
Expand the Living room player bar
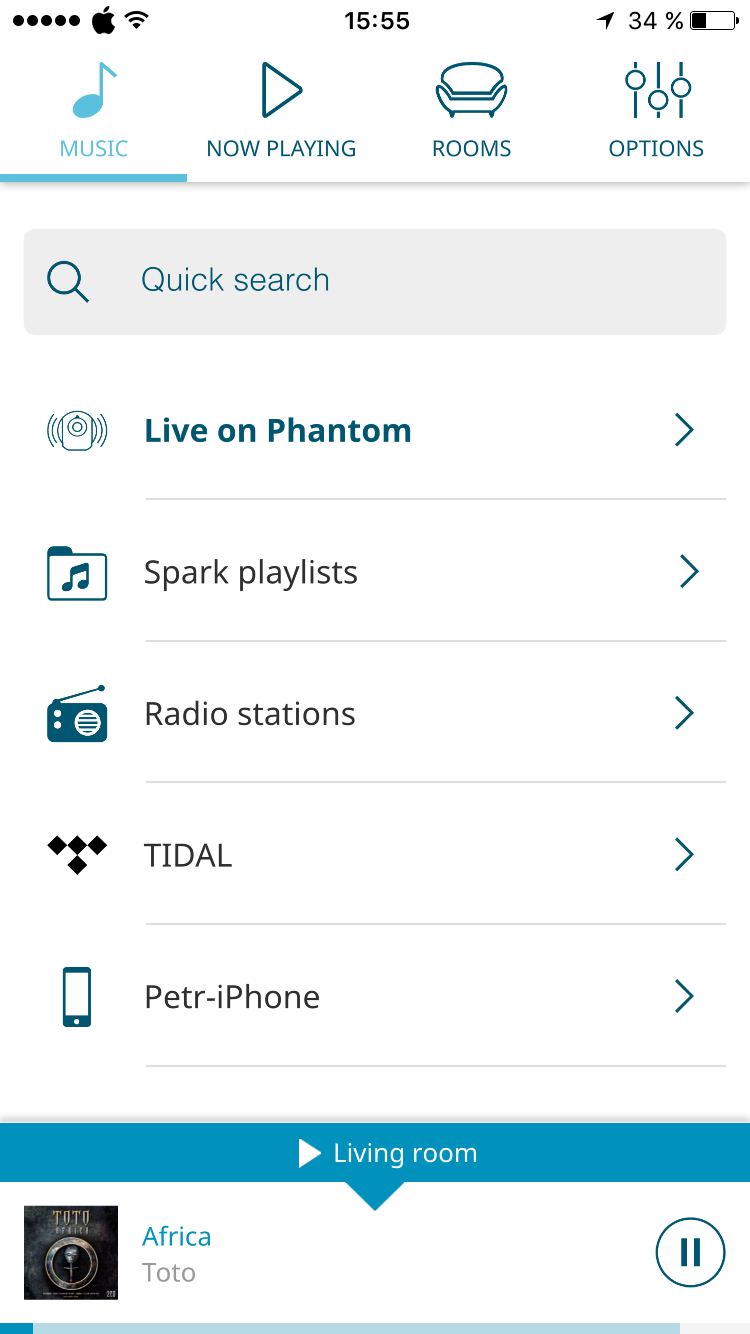[375, 1153]
